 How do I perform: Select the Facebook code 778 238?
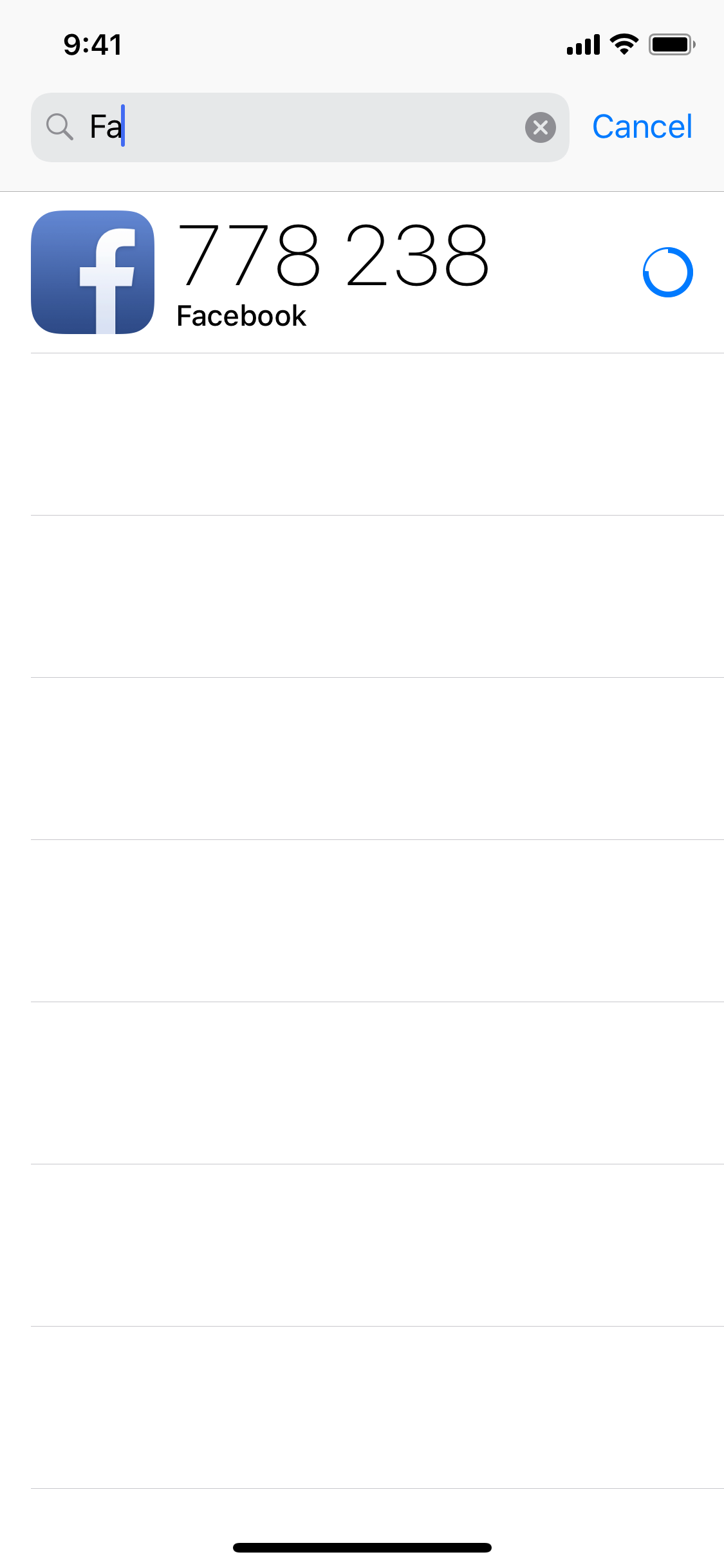(332, 255)
